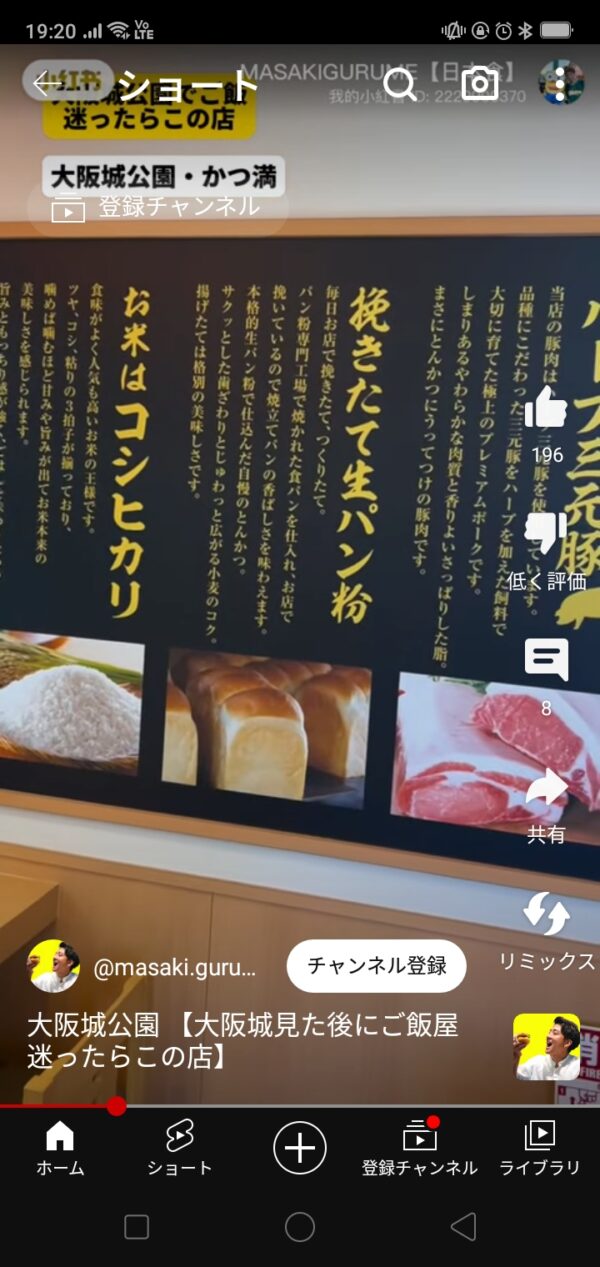
Task: Open the camera to create a Short
Action: coord(480,84)
